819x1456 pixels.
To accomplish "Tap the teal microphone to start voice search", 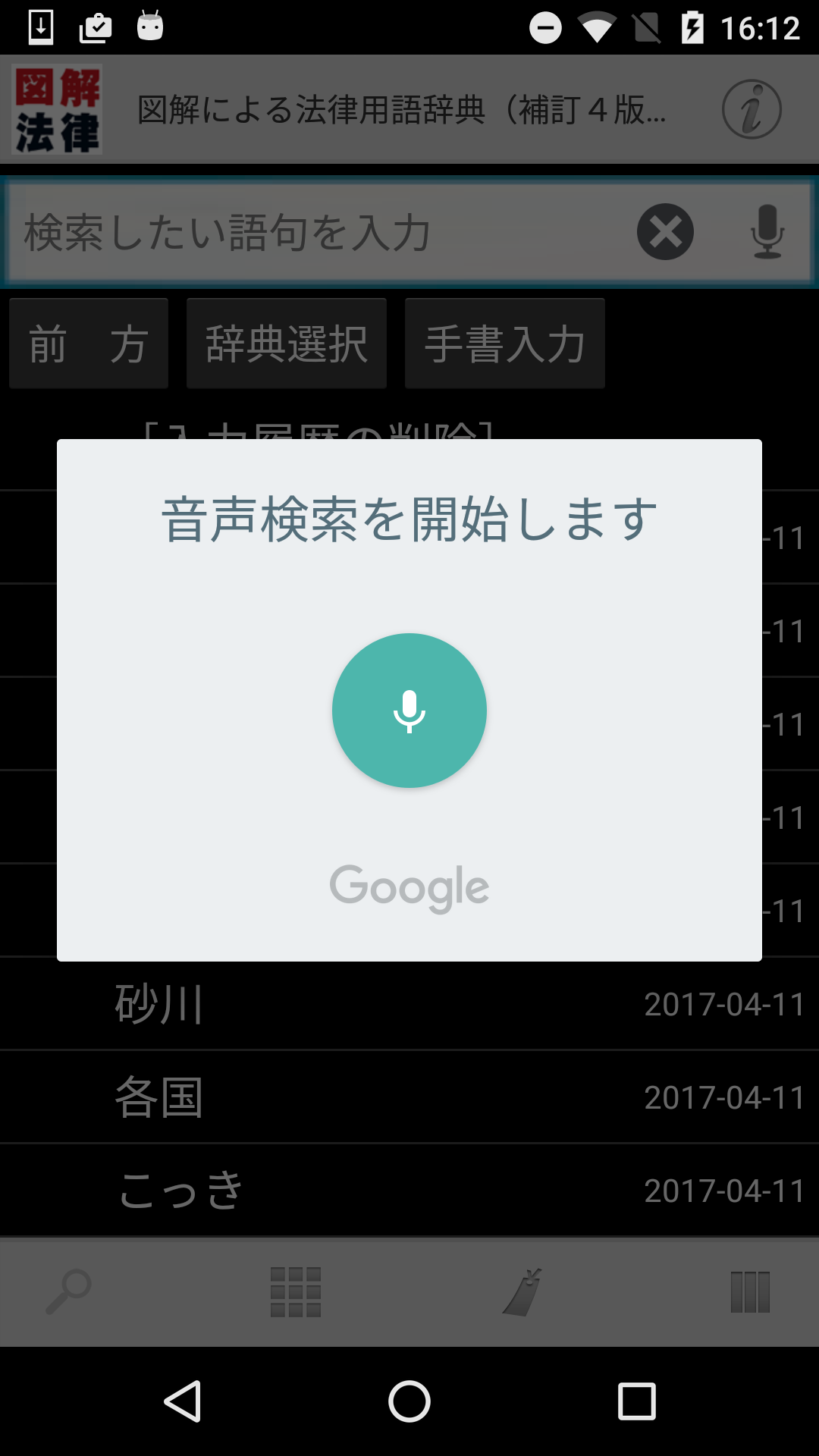I will tap(409, 711).
